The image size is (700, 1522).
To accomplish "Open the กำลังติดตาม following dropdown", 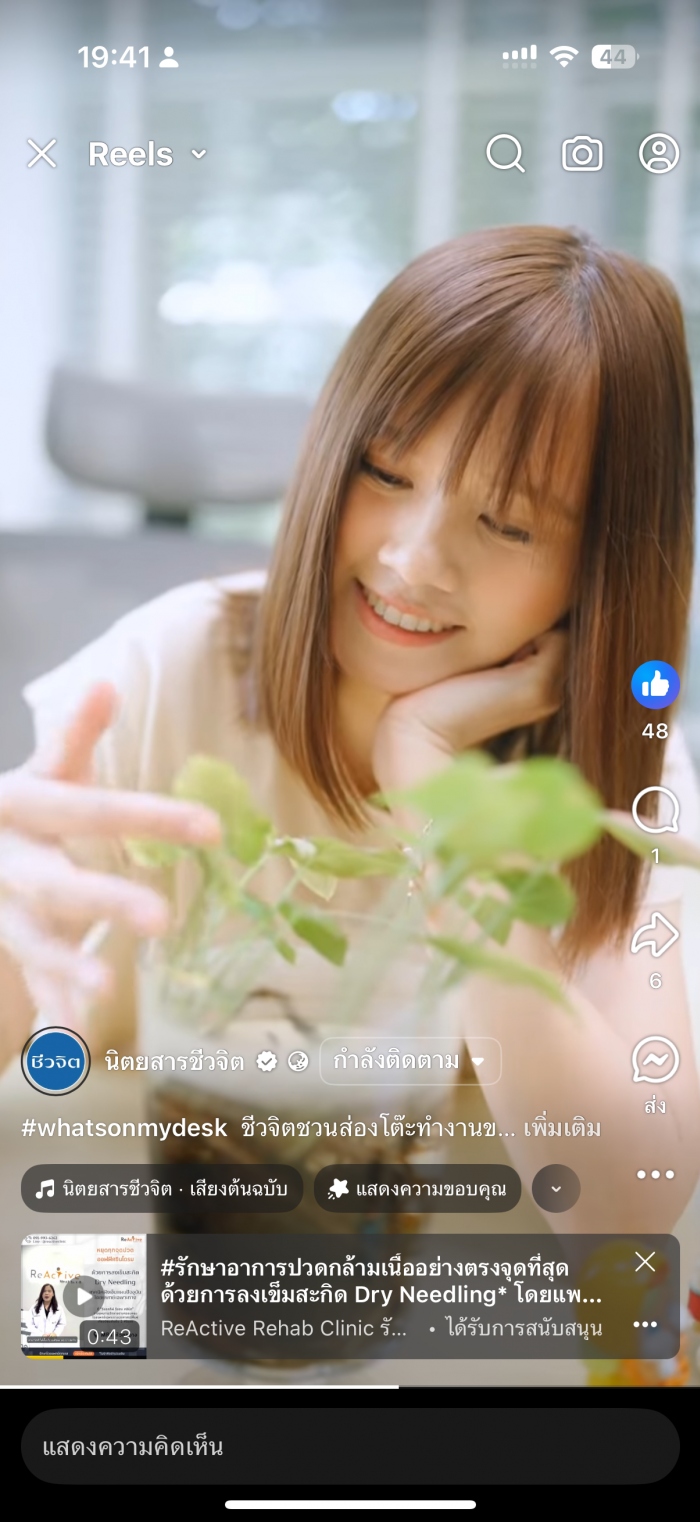I will [x=410, y=1061].
